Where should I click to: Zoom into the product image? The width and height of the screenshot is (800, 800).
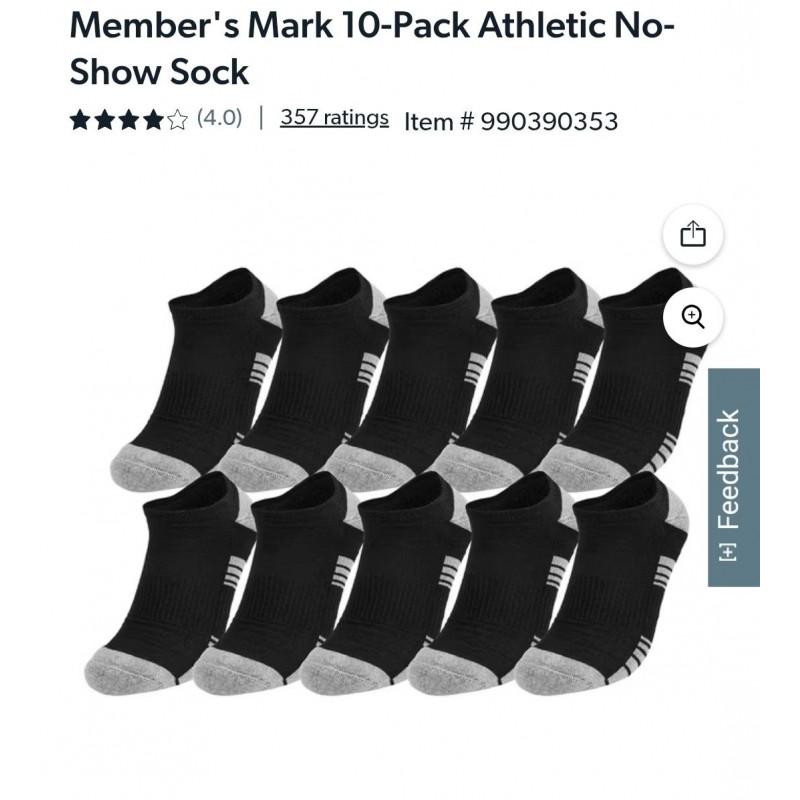click(x=693, y=317)
